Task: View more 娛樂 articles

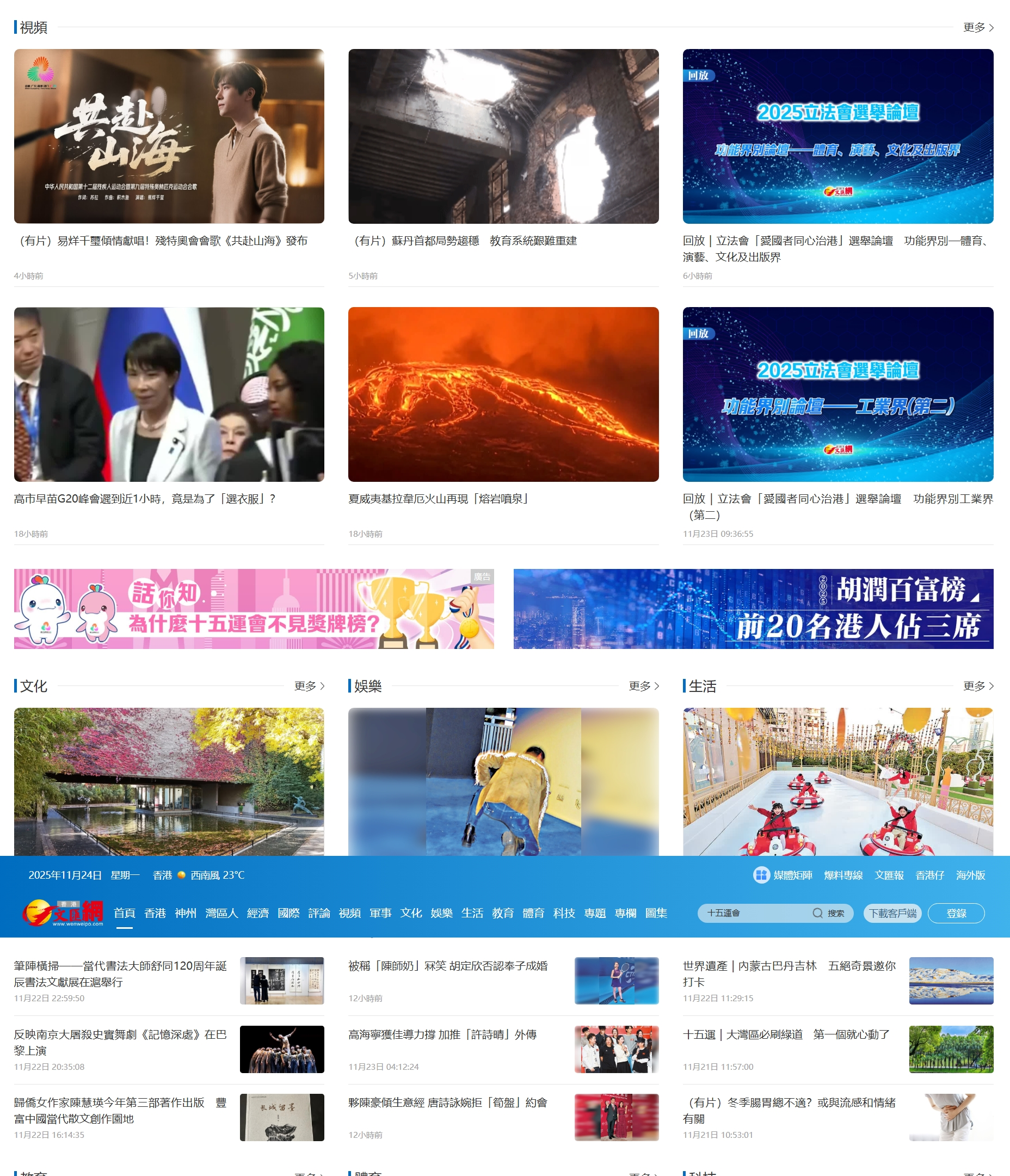Action: point(643,686)
